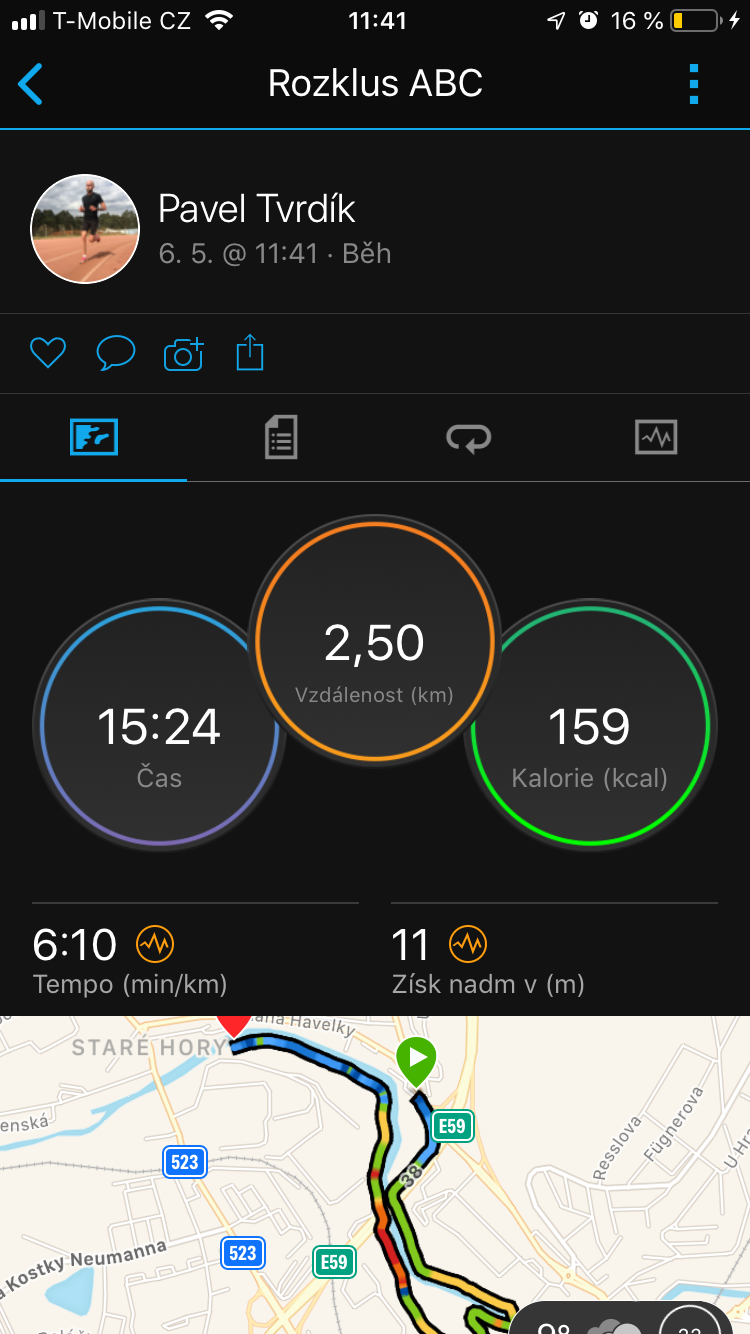Viewport: 750px width, 1334px height.
Task: Share this run activity
Action: 250,353
